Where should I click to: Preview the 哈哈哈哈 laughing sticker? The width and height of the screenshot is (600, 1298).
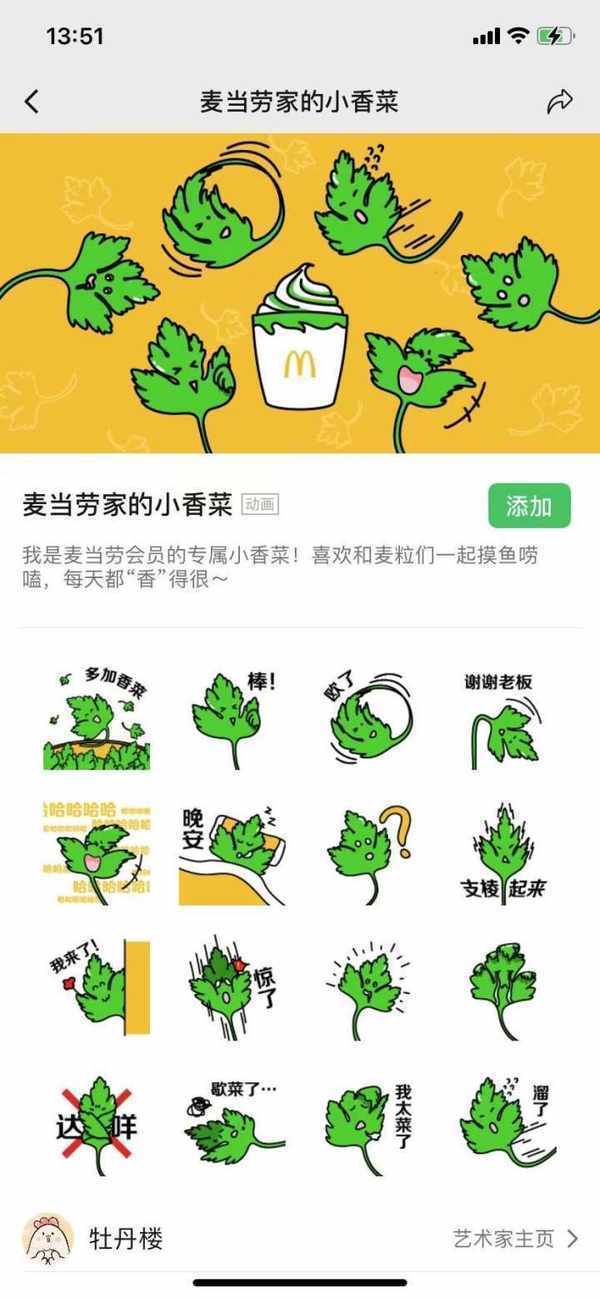(x=97, y=852)
